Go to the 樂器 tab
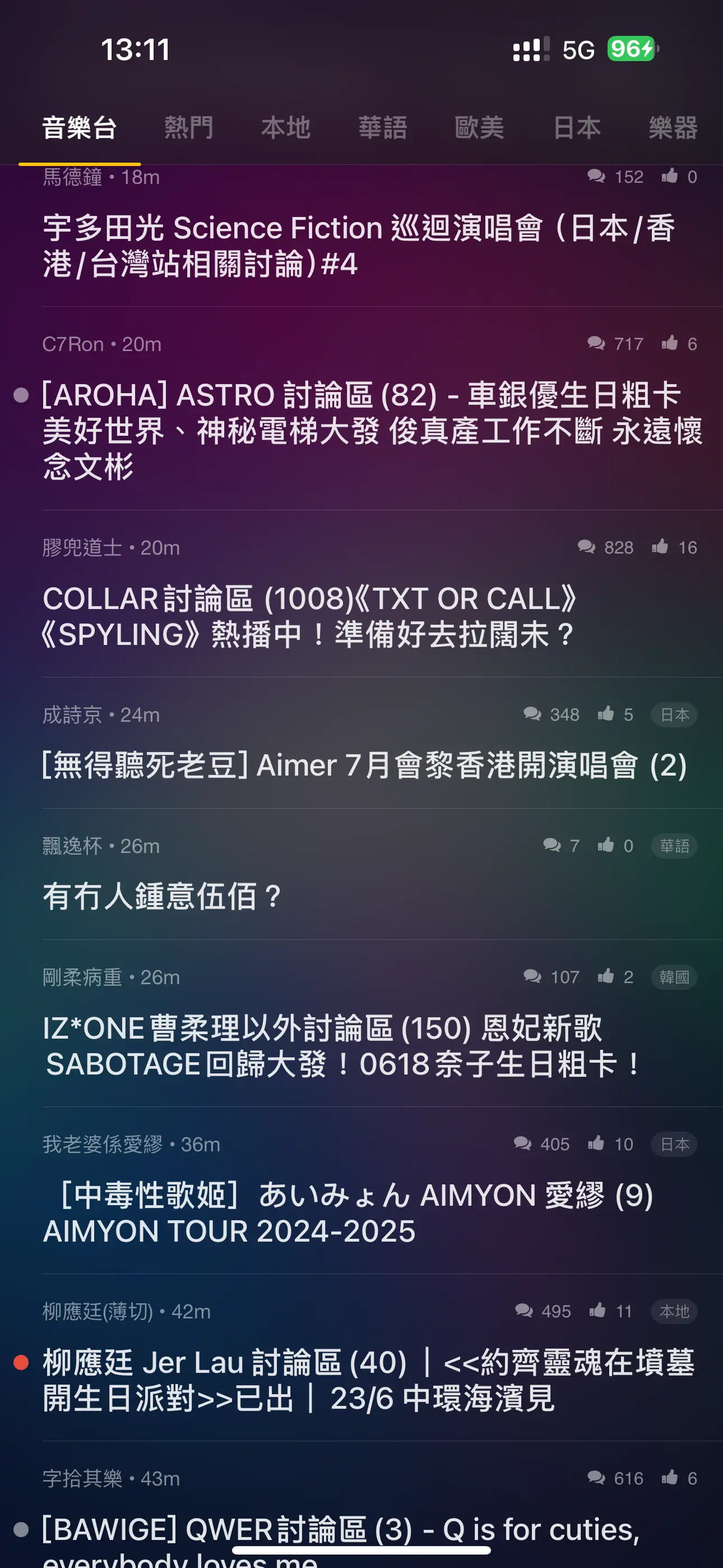The width and height of the screenshot is (723, 1568). click(673, 128)
